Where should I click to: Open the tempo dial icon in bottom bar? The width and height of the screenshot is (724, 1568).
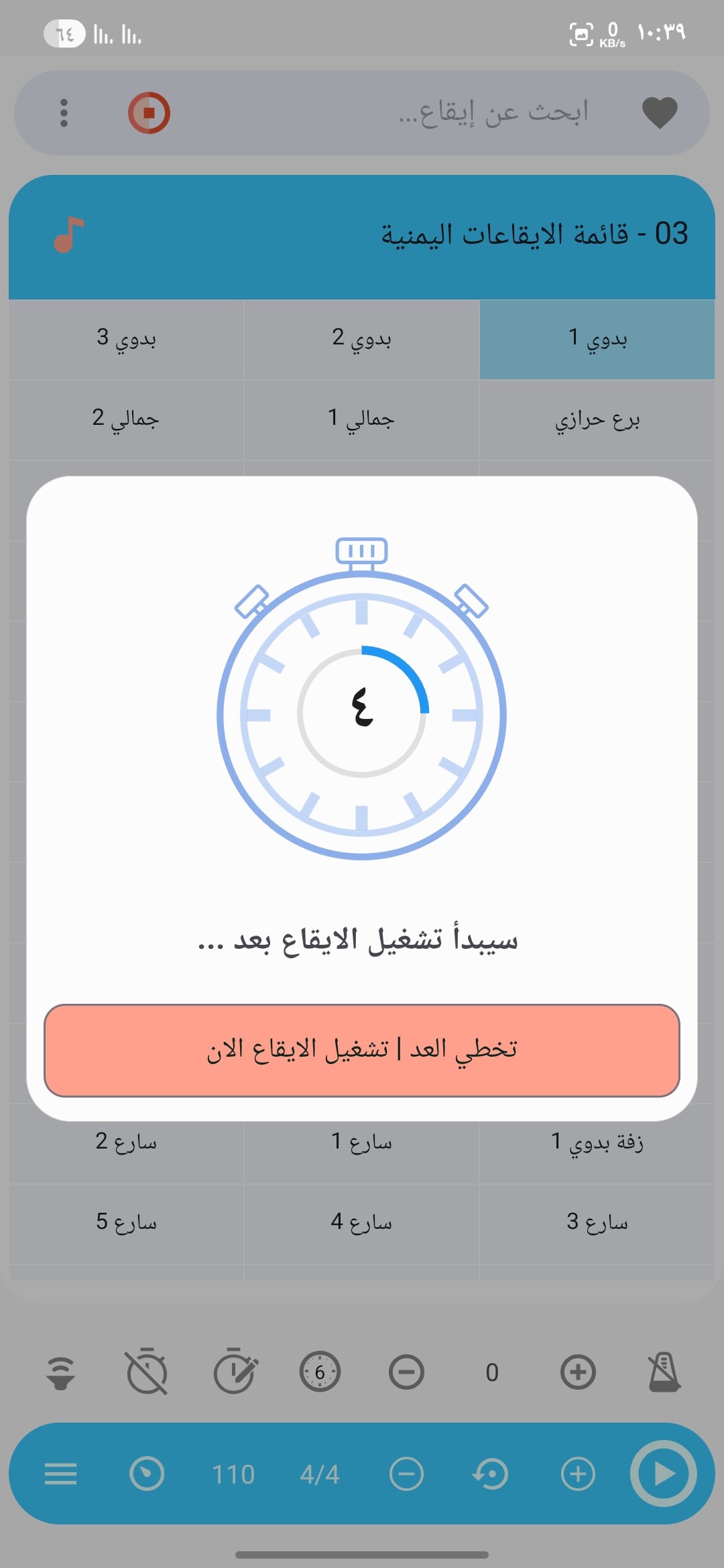(149, 1474)
